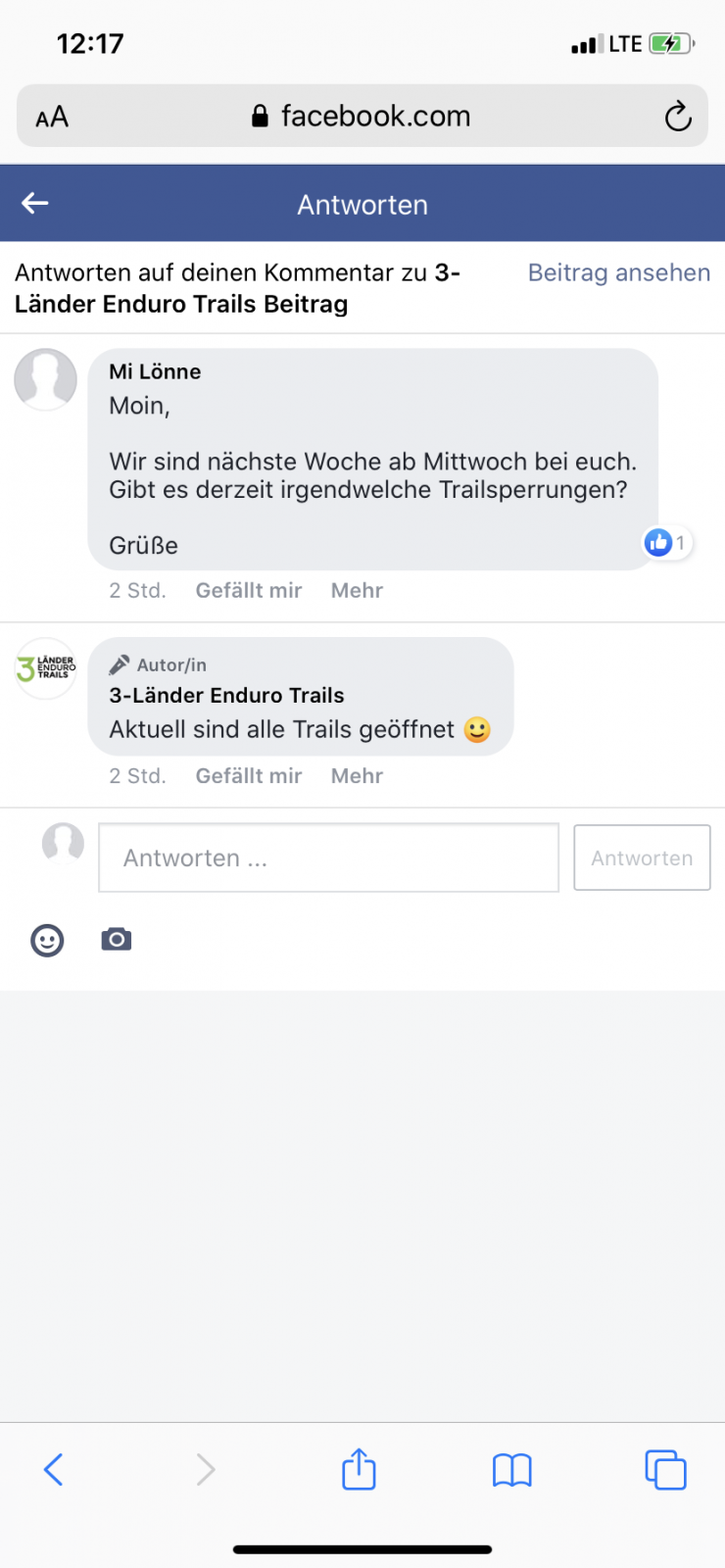
Task: Like the 3-Länder Enduro Trails reply
Action: [248, 776]
